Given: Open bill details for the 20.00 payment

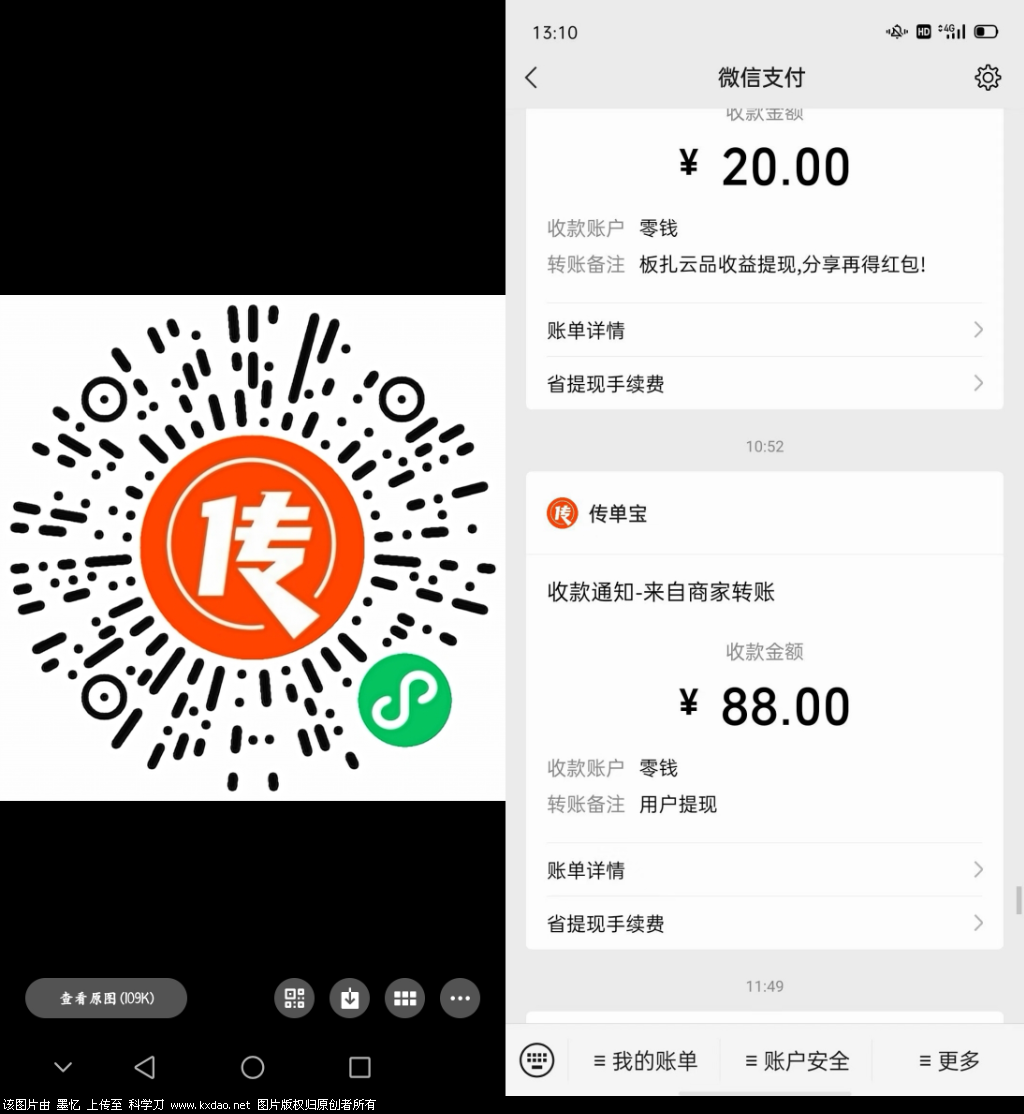Looking at the screenshot, I should (764, 330).
